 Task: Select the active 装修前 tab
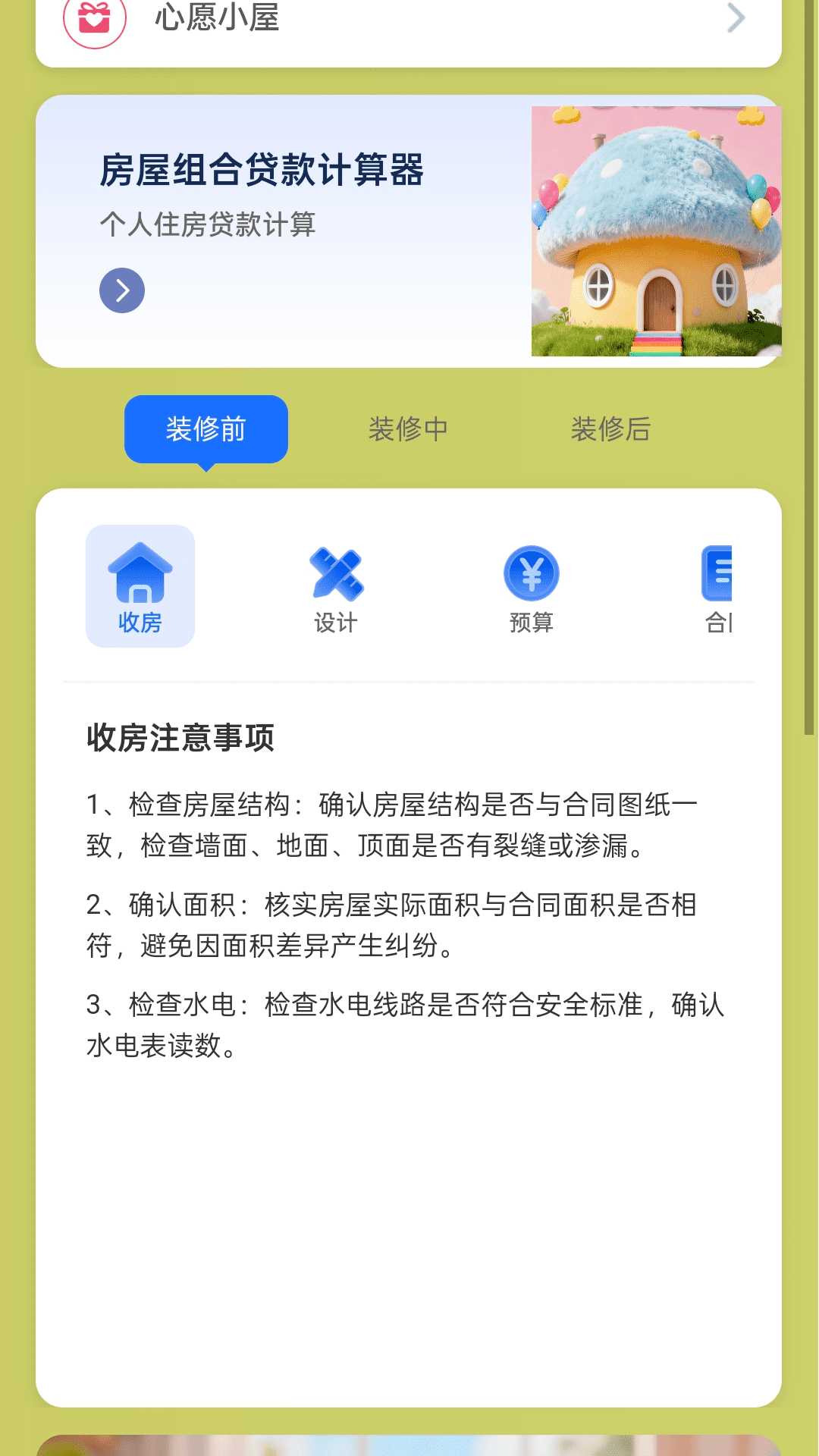[x=206, y=428]
